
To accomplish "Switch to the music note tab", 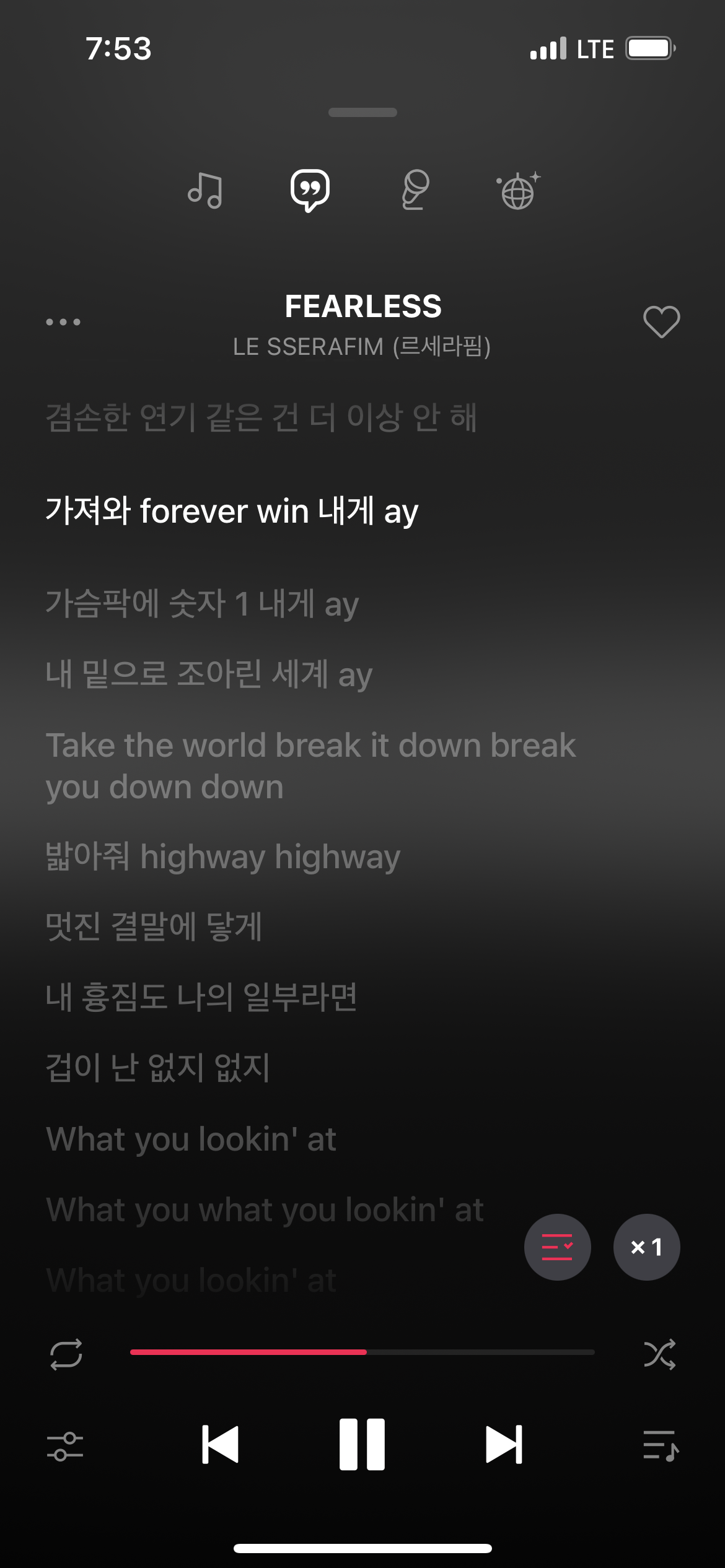I will click(205, 190).
